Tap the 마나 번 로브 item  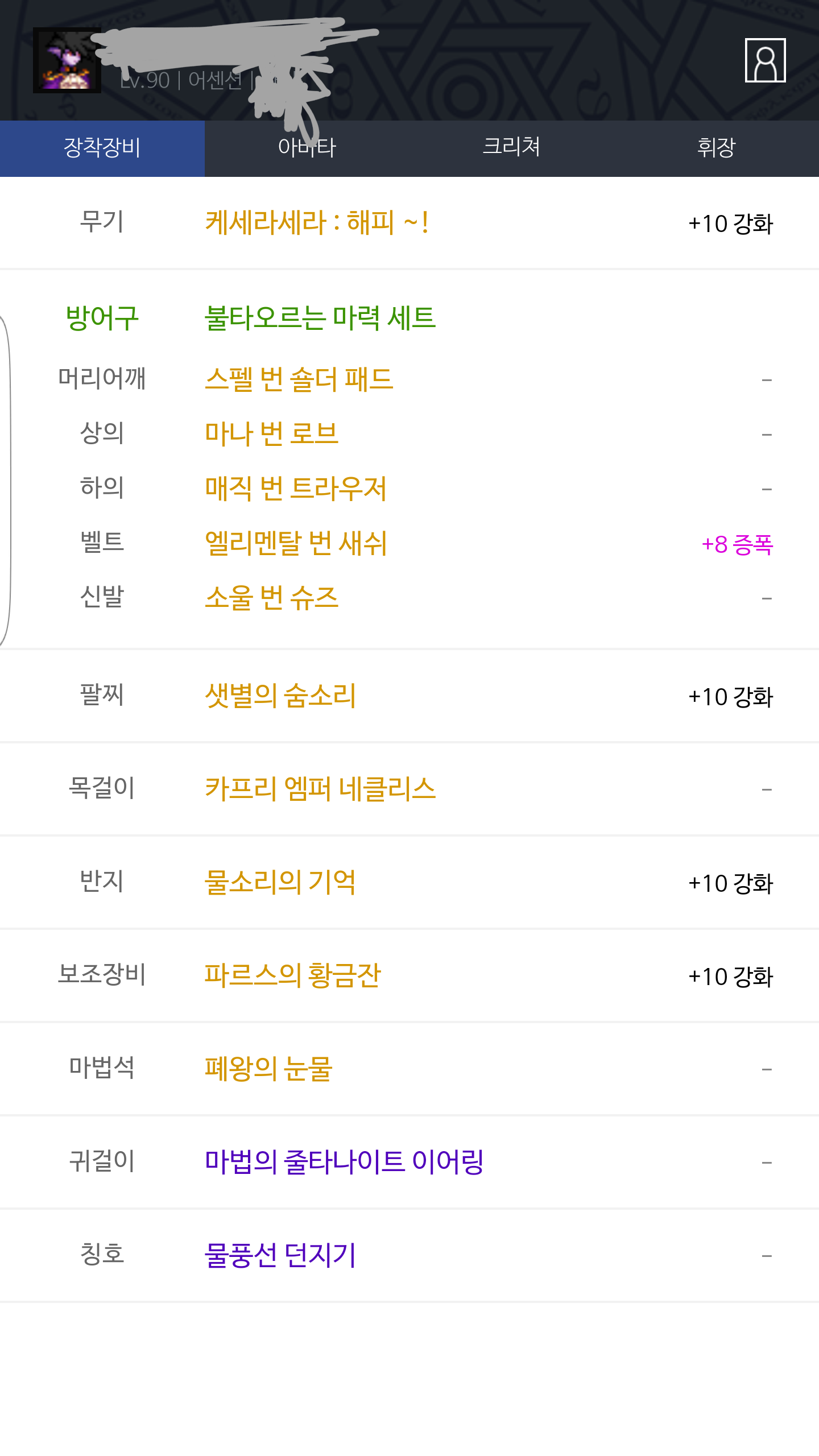pos(272,433)
